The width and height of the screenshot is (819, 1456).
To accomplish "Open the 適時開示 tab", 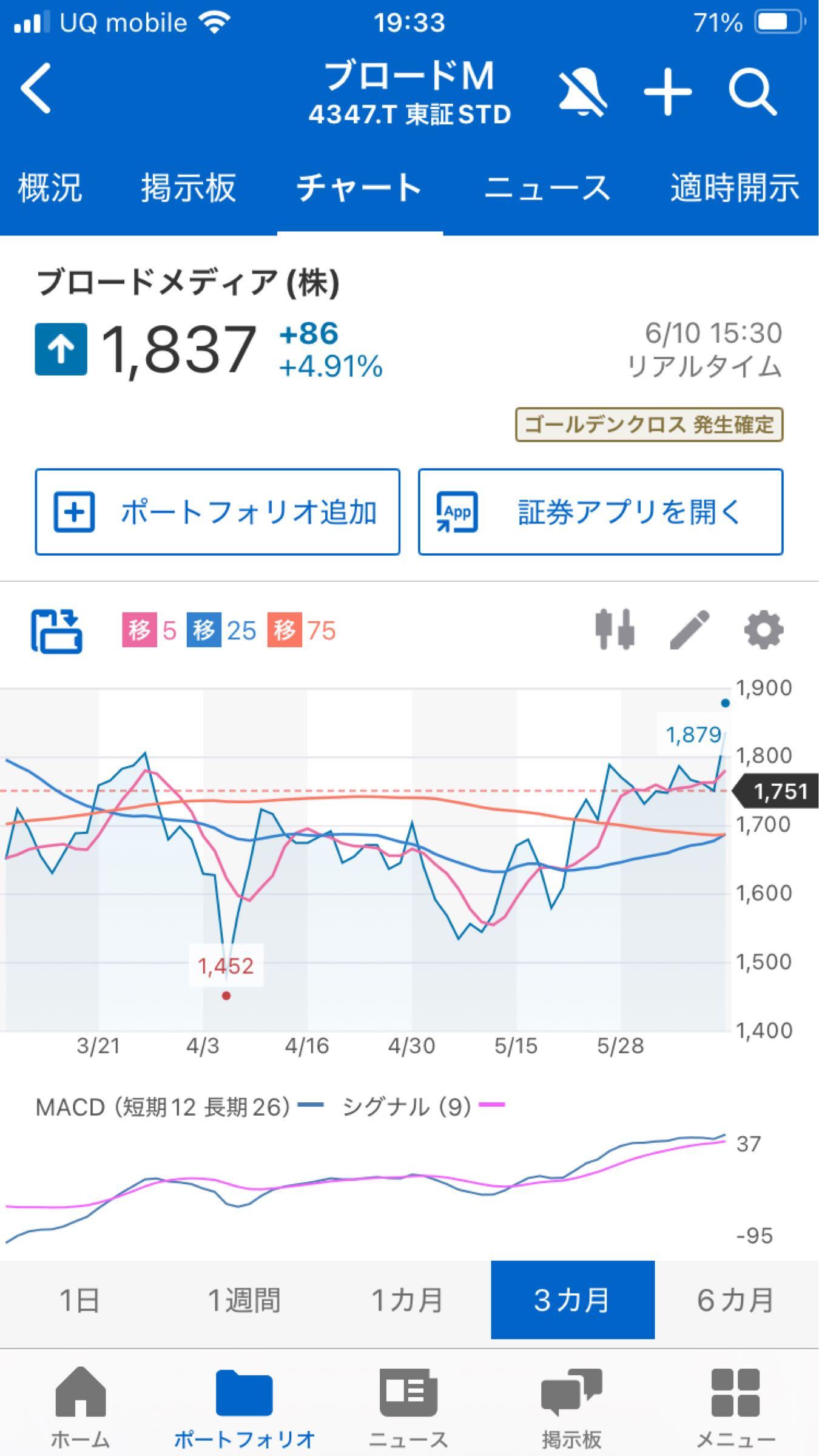I will point(734,187).
